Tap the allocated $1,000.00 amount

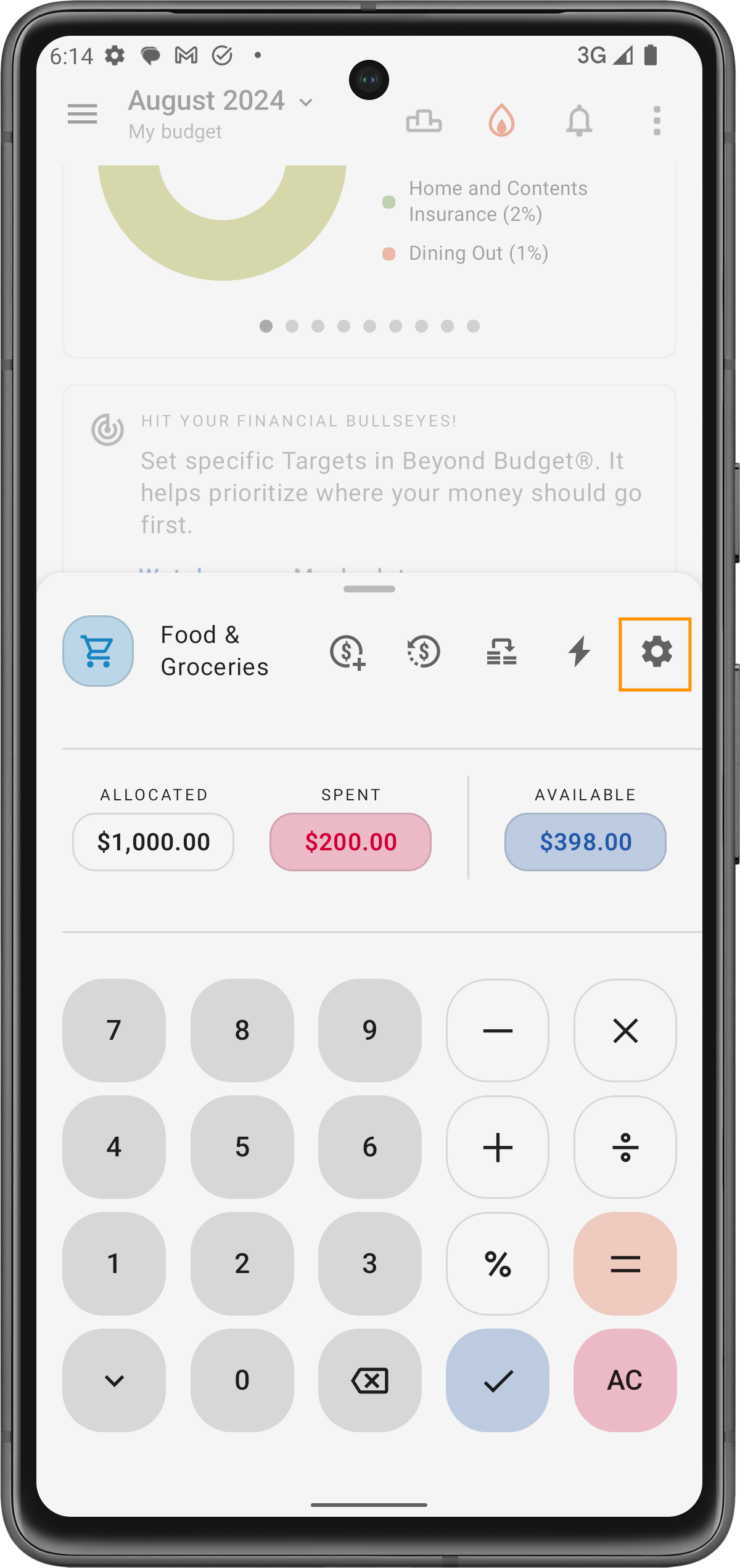[x=154, y=842]
